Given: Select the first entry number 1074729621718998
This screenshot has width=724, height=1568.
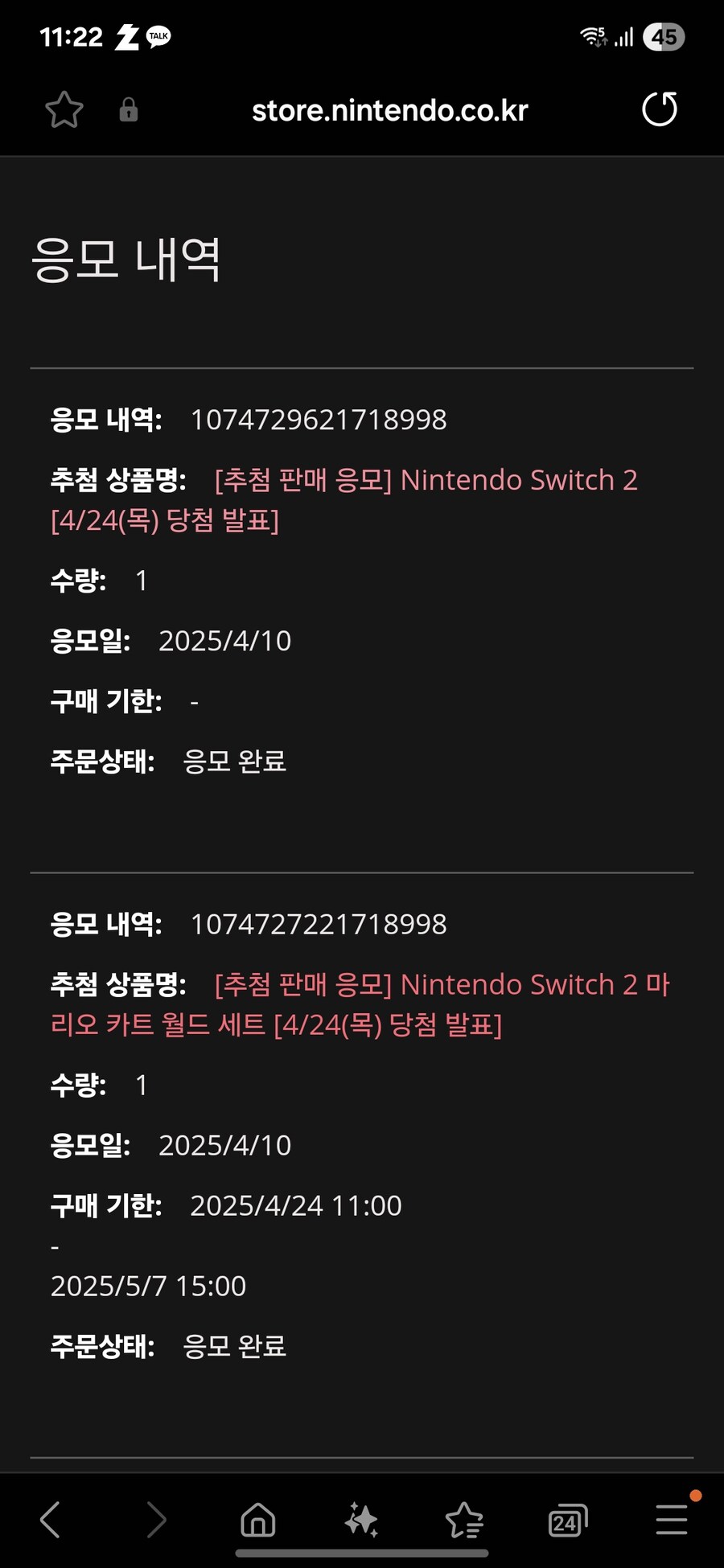Looking at the screenshot, I should [x=319, y=420].
